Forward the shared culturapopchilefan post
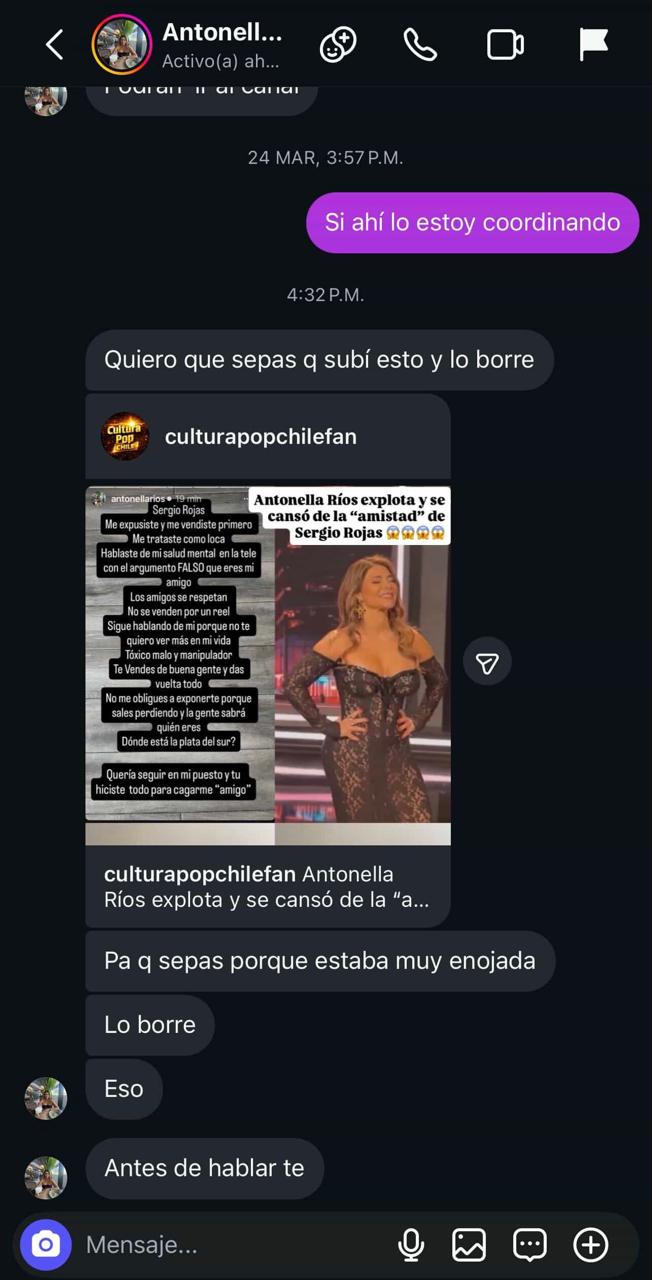The height and width of the screenshot is (1280, 652). pos(487,664)
